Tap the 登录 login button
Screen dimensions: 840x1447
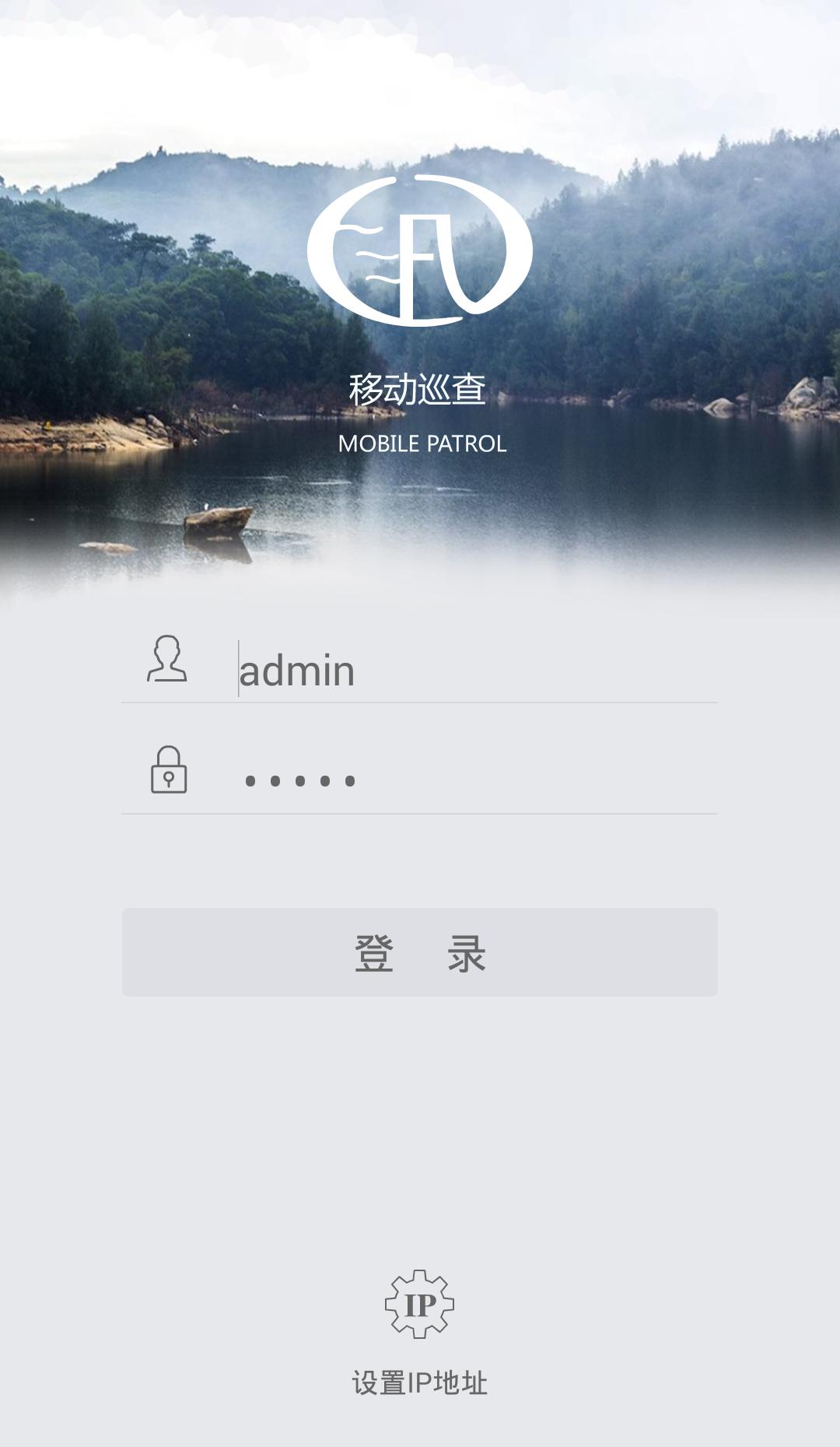(419, 952)
